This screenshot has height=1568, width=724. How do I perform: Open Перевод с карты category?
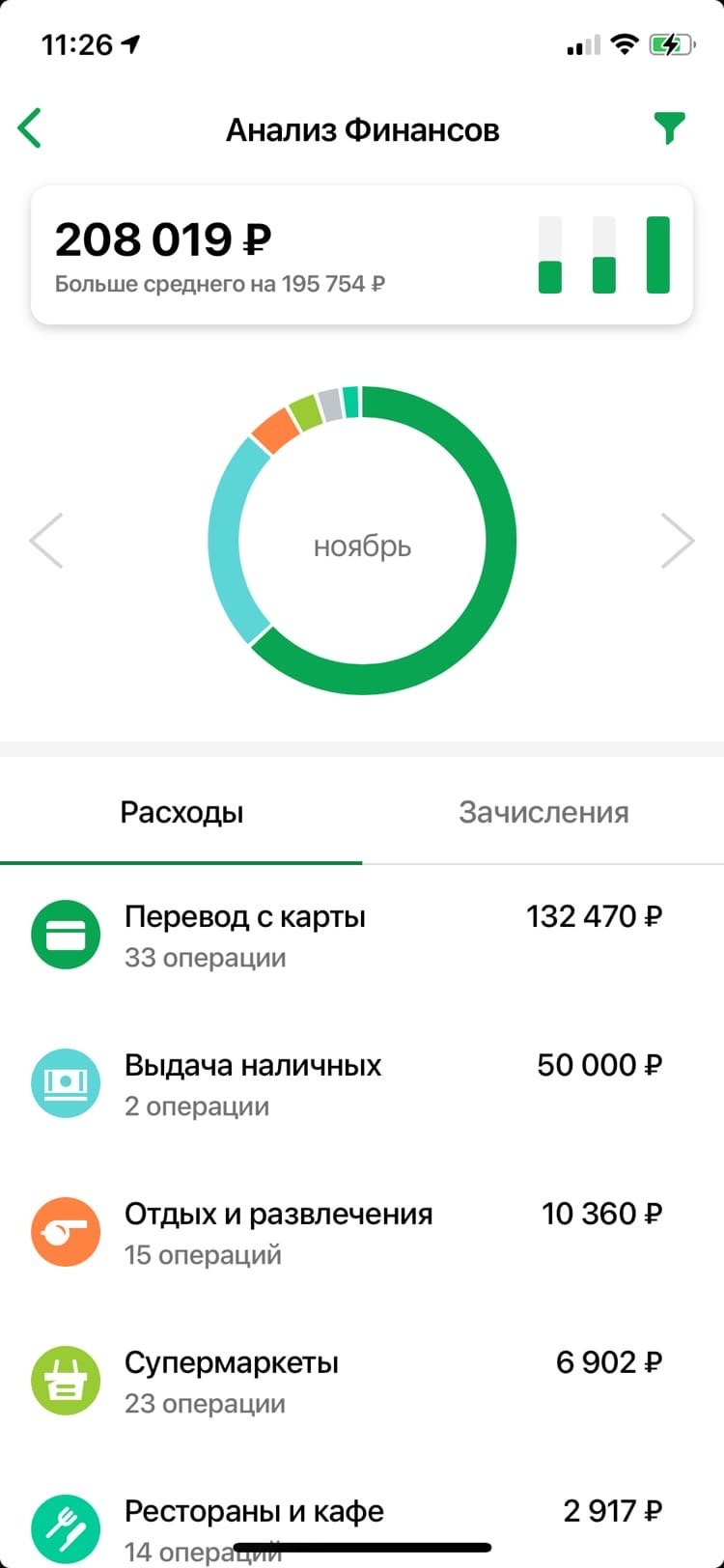[362, 936]
